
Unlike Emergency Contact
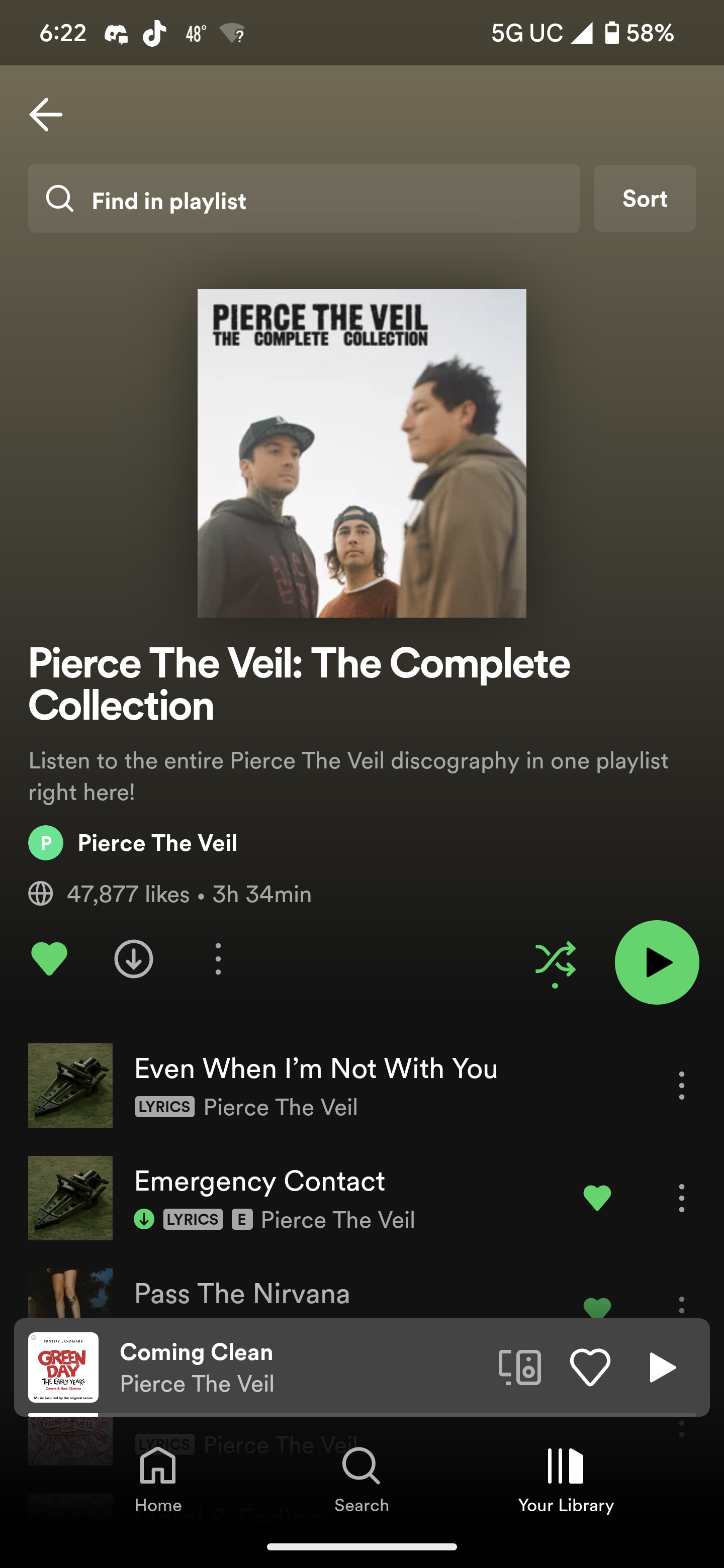point(597,1197)
